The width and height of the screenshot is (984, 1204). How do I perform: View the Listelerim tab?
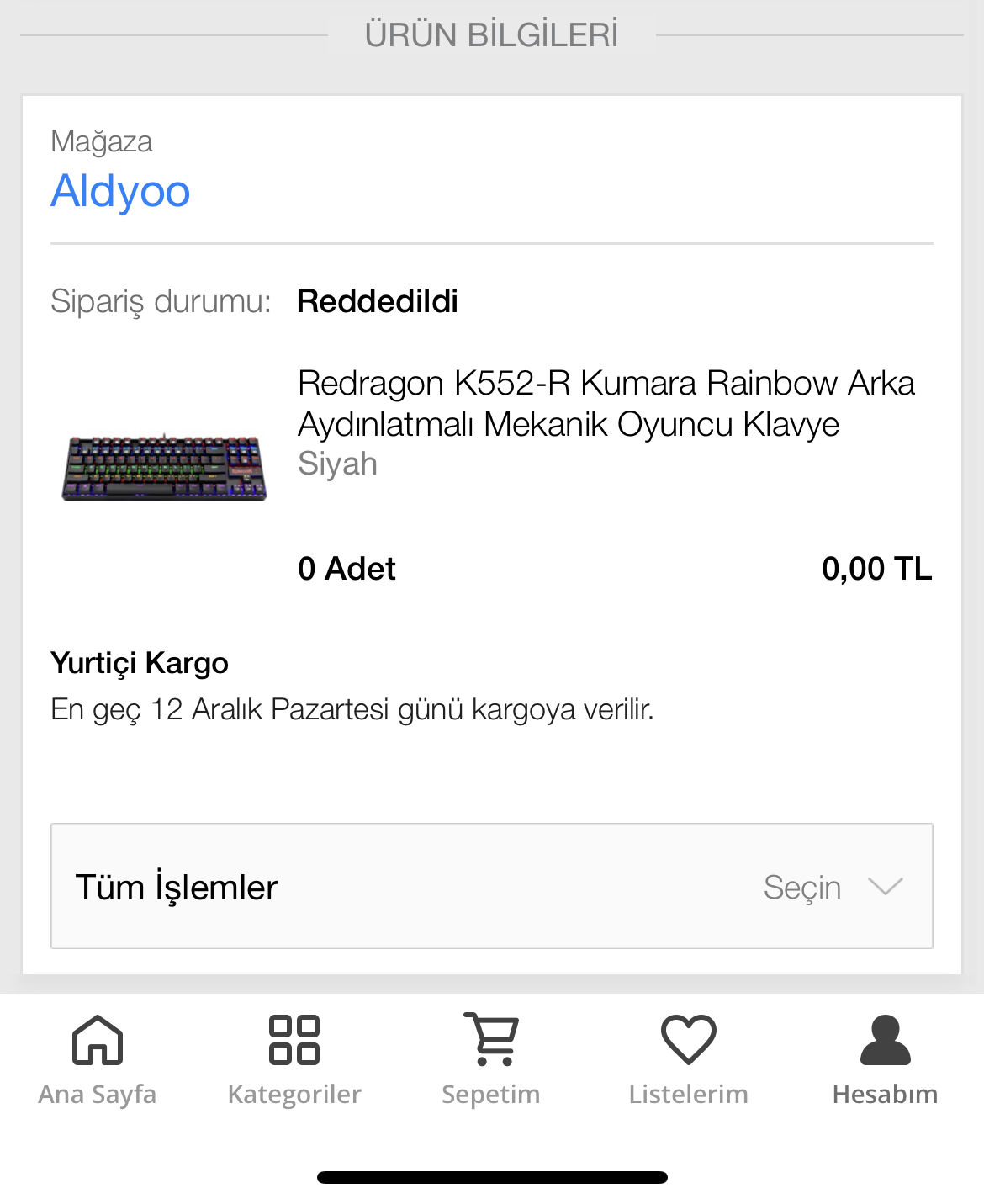(688, 1060)
